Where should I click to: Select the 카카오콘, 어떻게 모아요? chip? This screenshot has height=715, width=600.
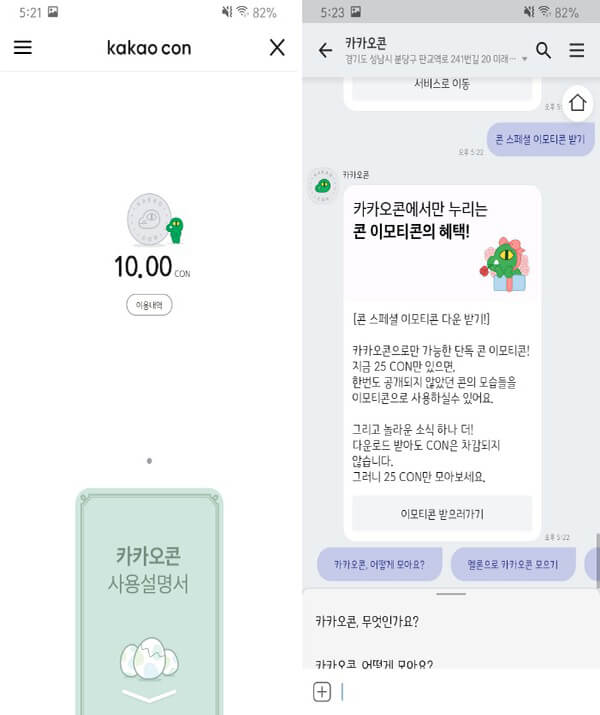pos(380,564)
